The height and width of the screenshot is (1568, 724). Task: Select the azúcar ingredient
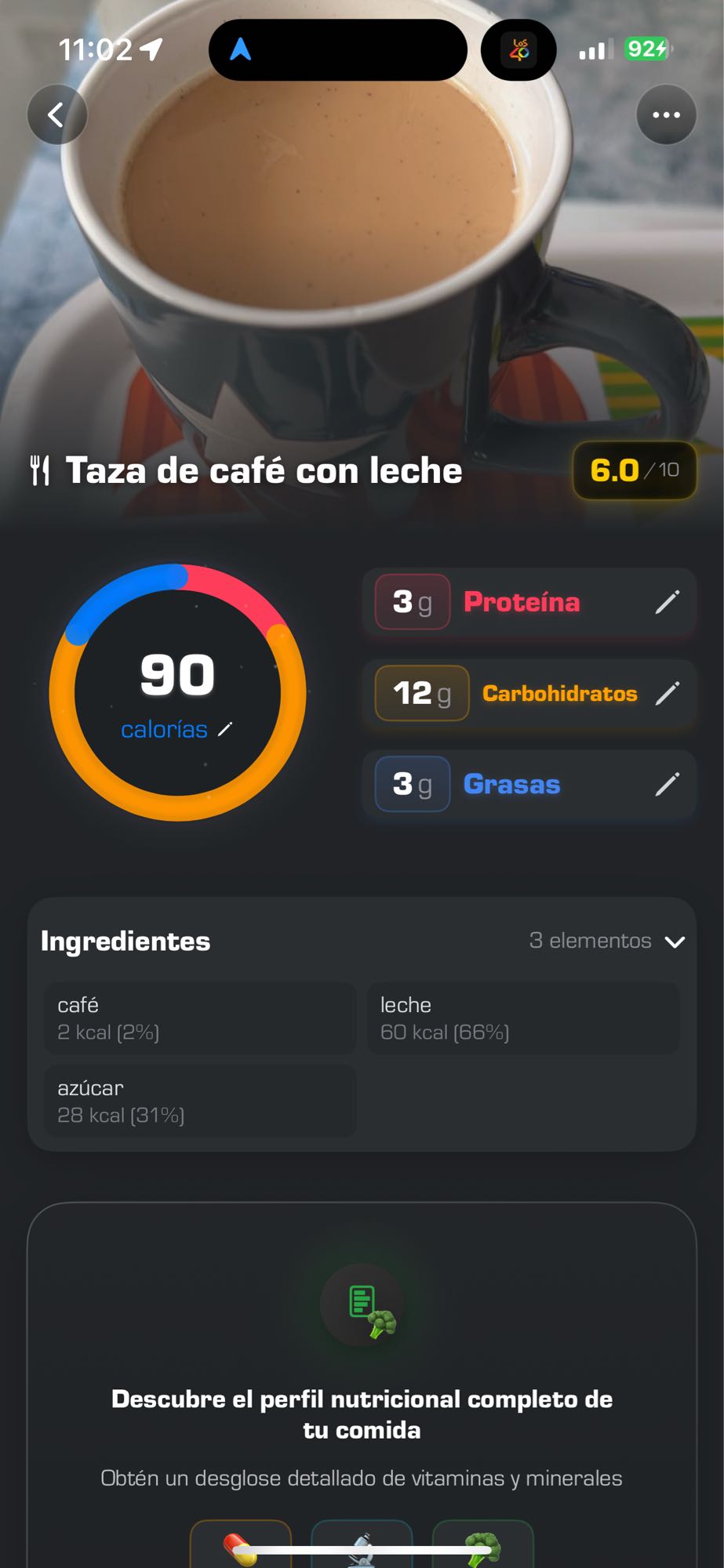[x=198, y=1102]
